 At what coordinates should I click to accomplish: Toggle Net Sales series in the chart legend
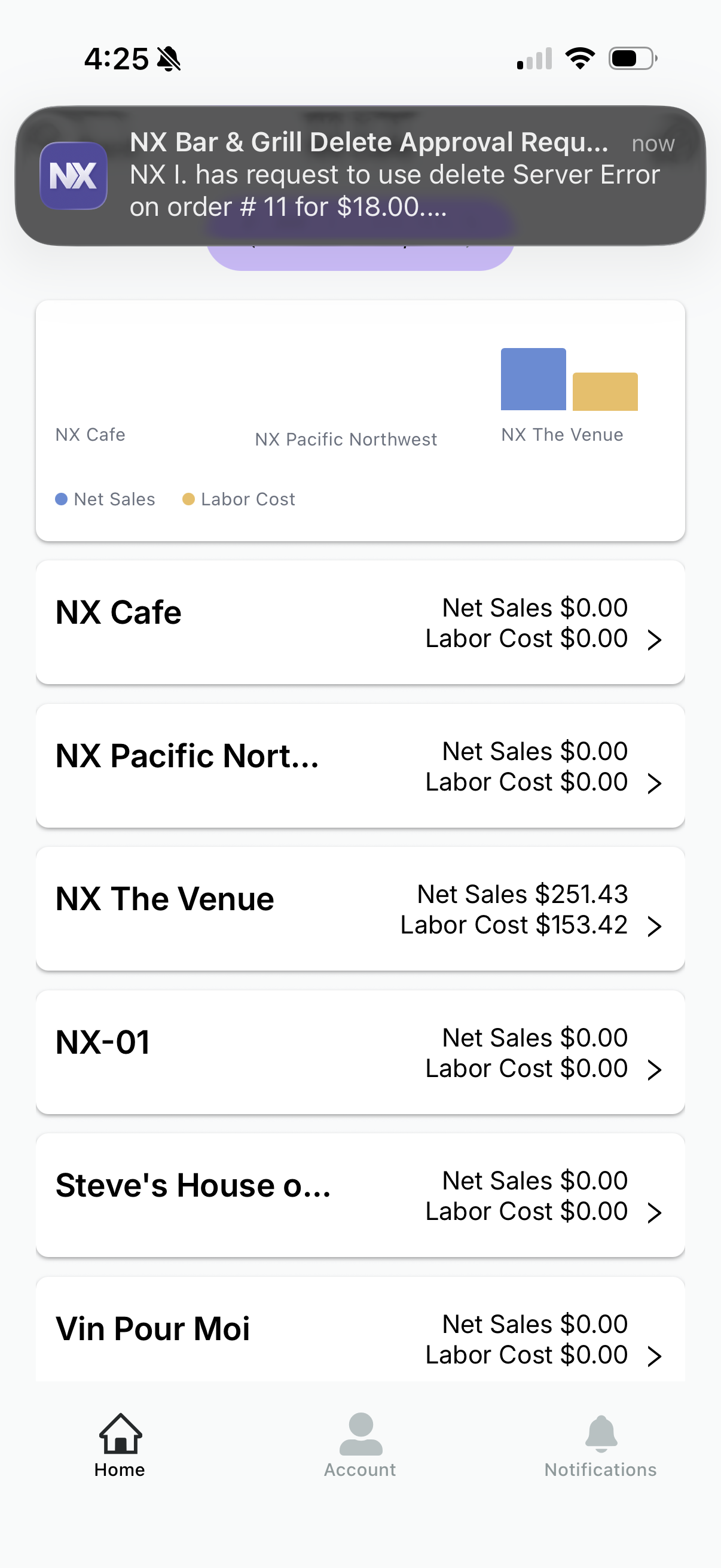click(x=105, y=499)
